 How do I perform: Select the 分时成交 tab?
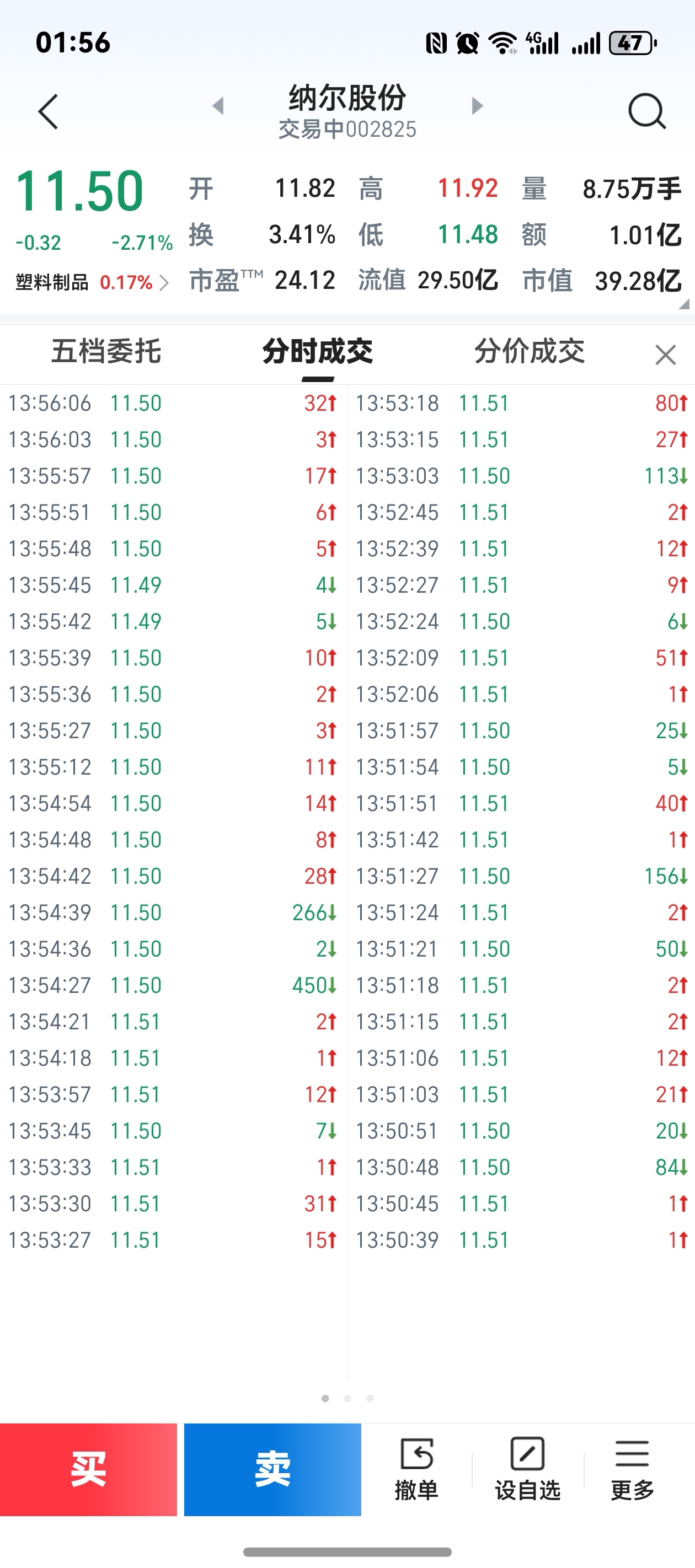[x=317, y=352]
